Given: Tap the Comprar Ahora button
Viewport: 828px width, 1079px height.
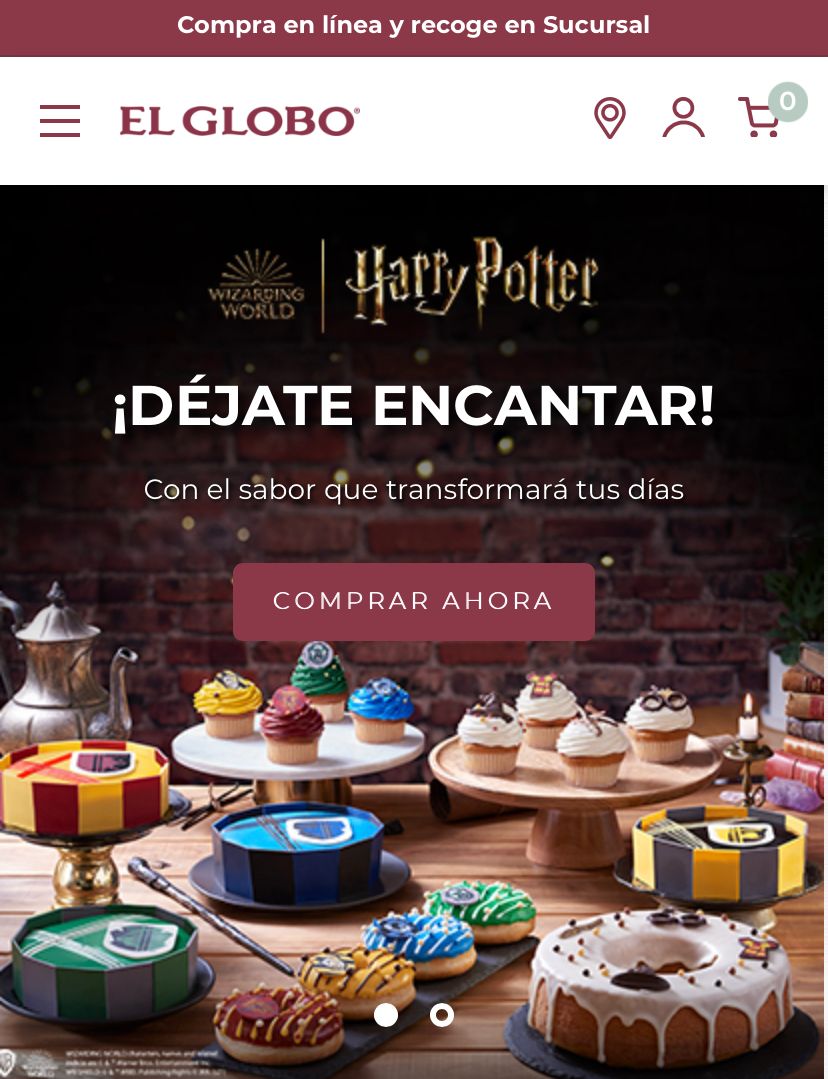Looking at the screenshot, I should [x=413, y=601].
